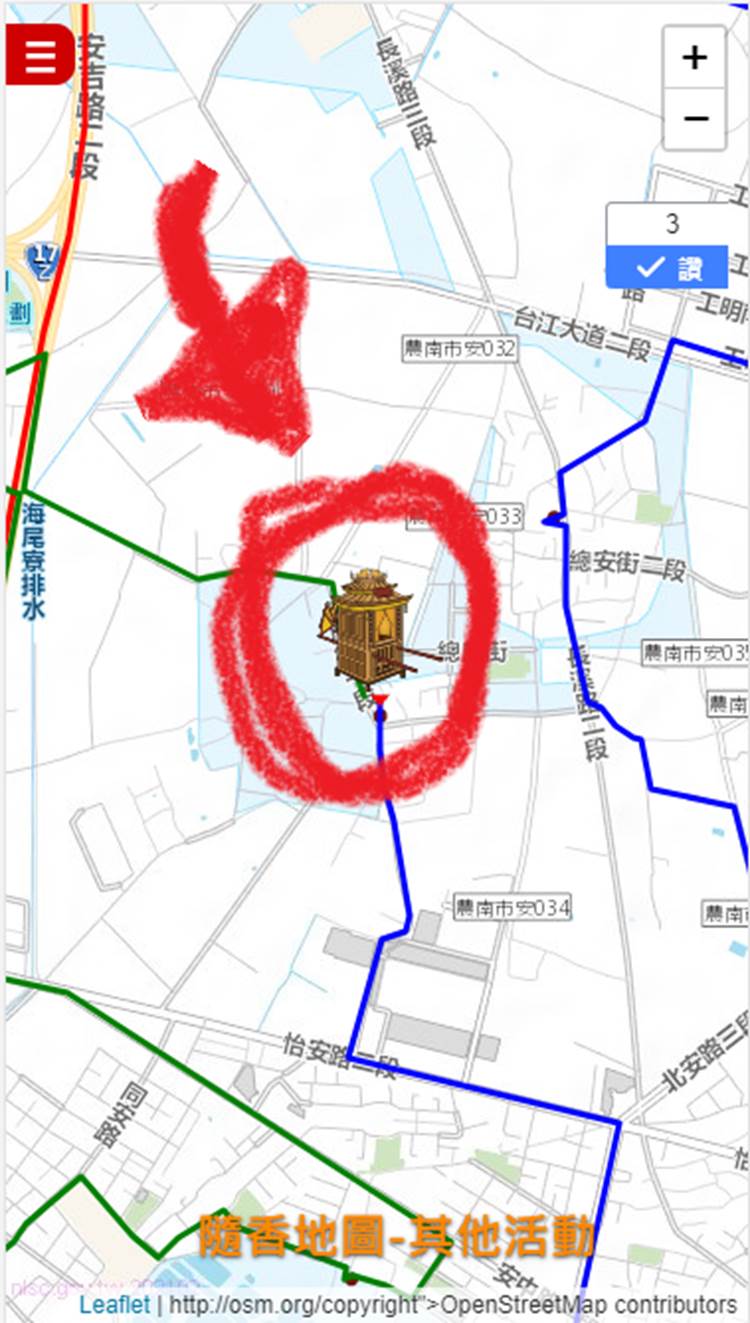Tap the palanquin marker on the map
This screenshot has height=1323, width=750.
[373, 627]
